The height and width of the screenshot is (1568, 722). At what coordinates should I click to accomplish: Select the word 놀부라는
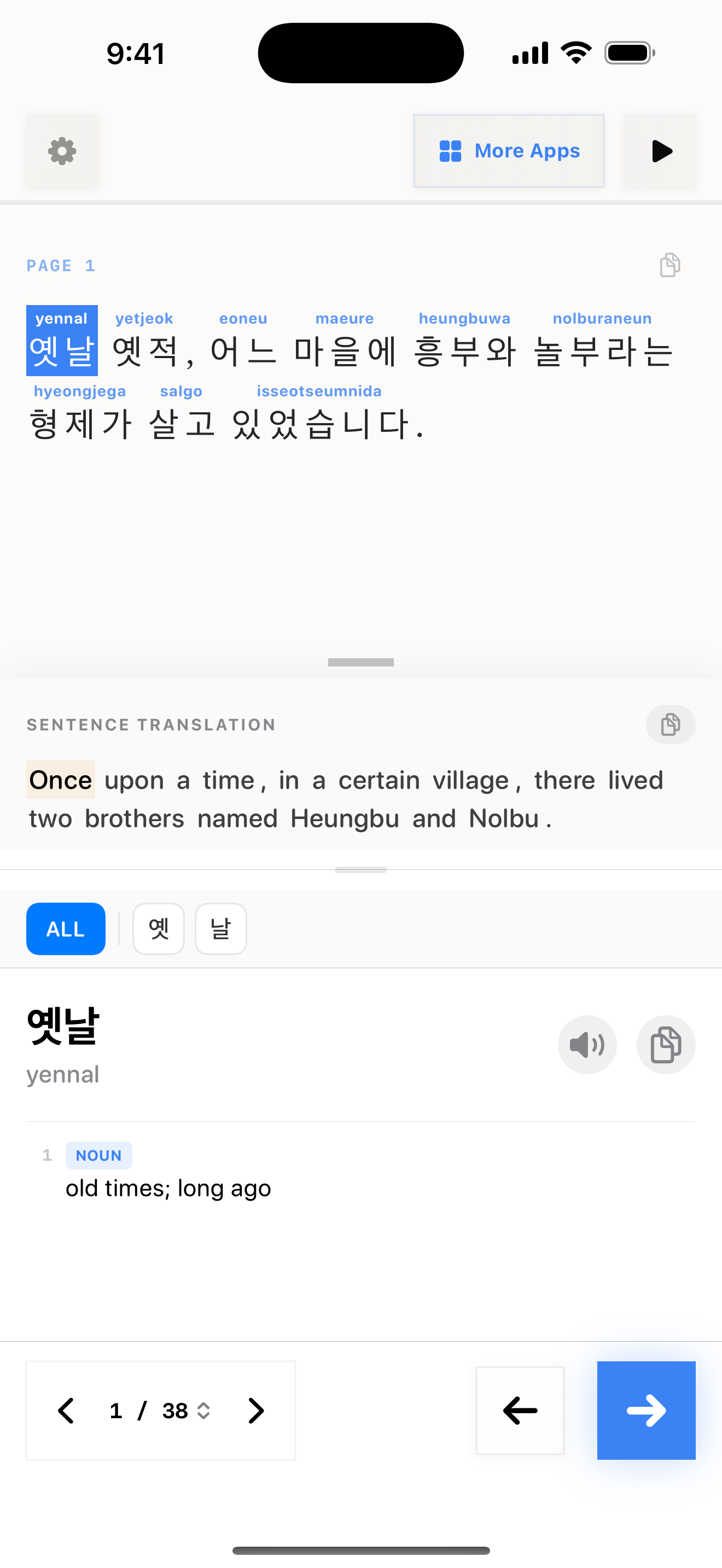(x=603, y=350)
